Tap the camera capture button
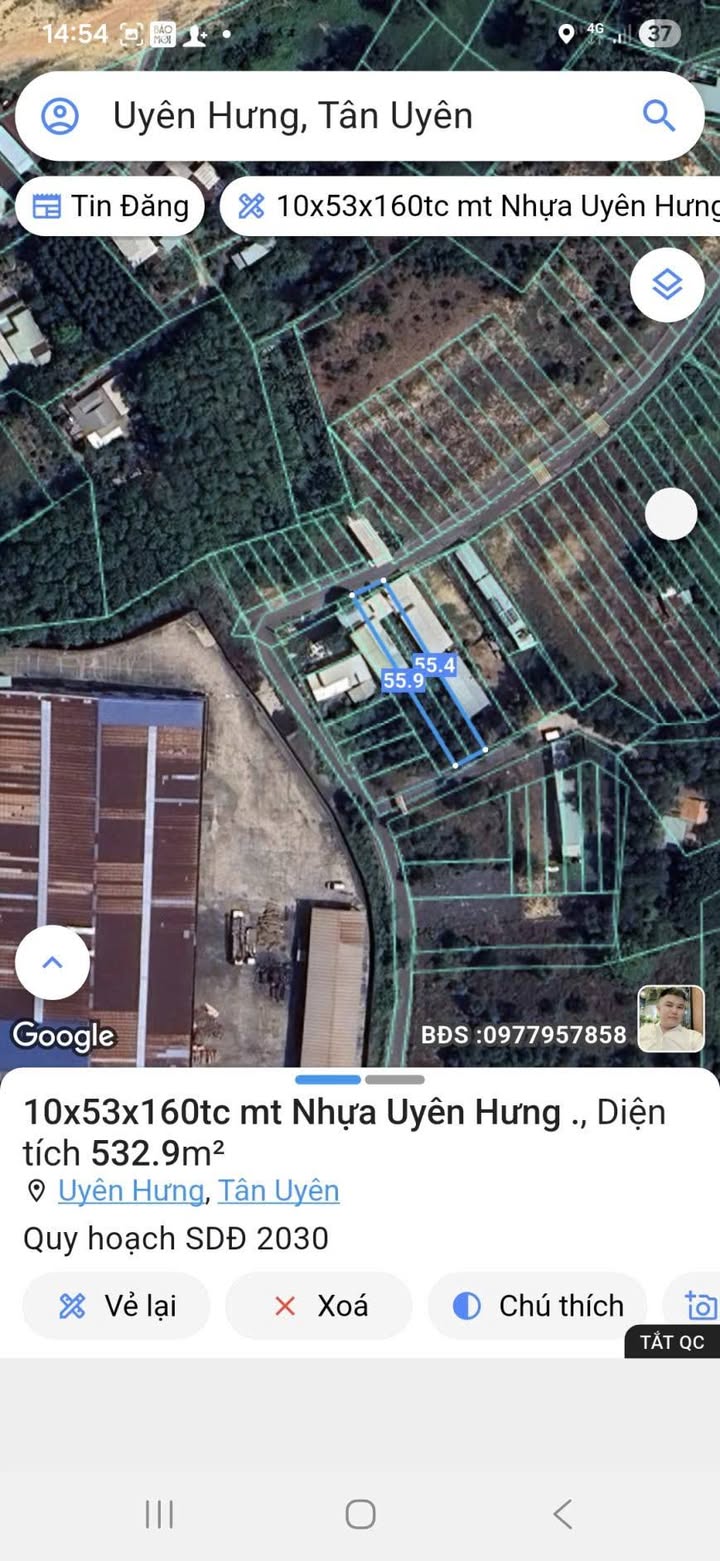The image size is (720, 1561). pyautogui.click(x=700, y=1306)
